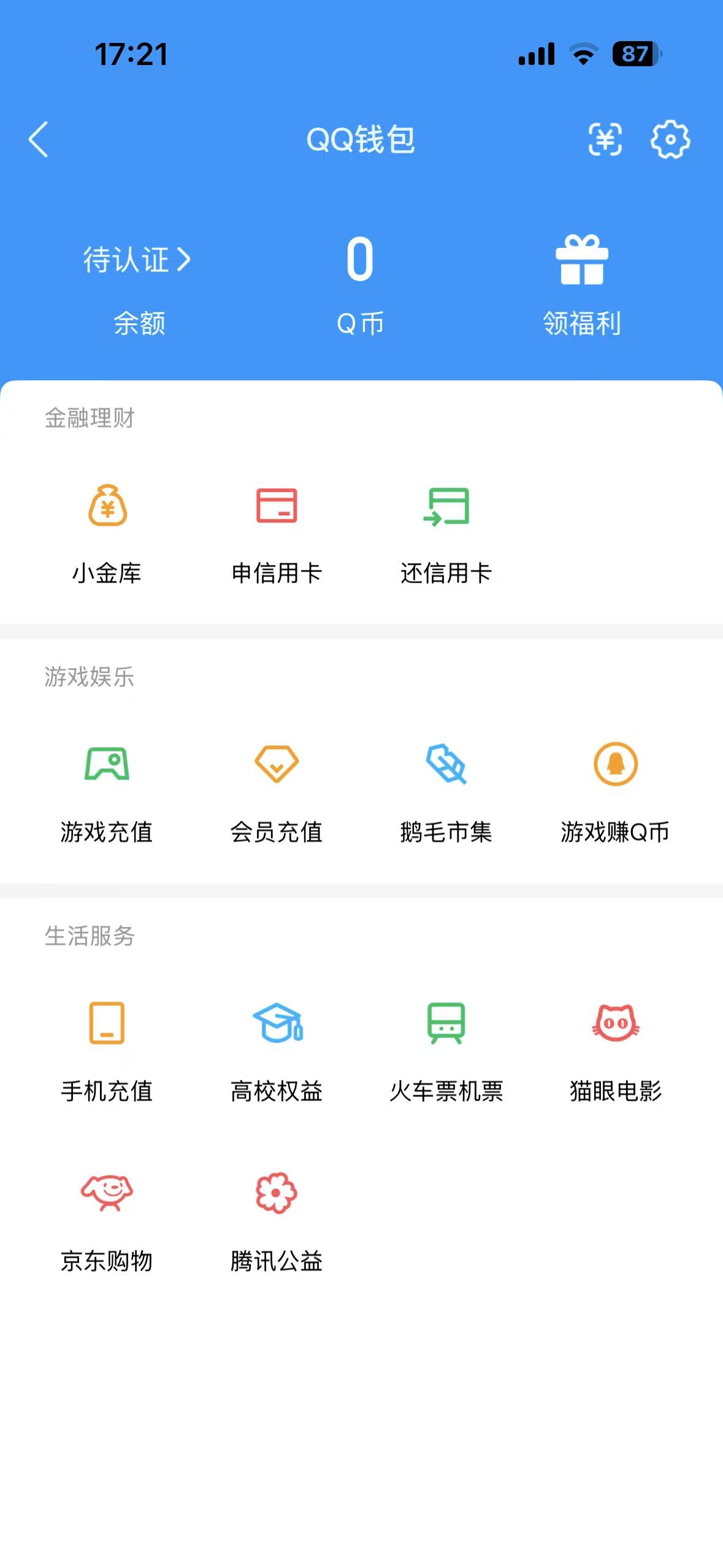Open the transaction bill icon in top bar
This screenshot has height=1568, width=723.
click(x=606, y=140)
